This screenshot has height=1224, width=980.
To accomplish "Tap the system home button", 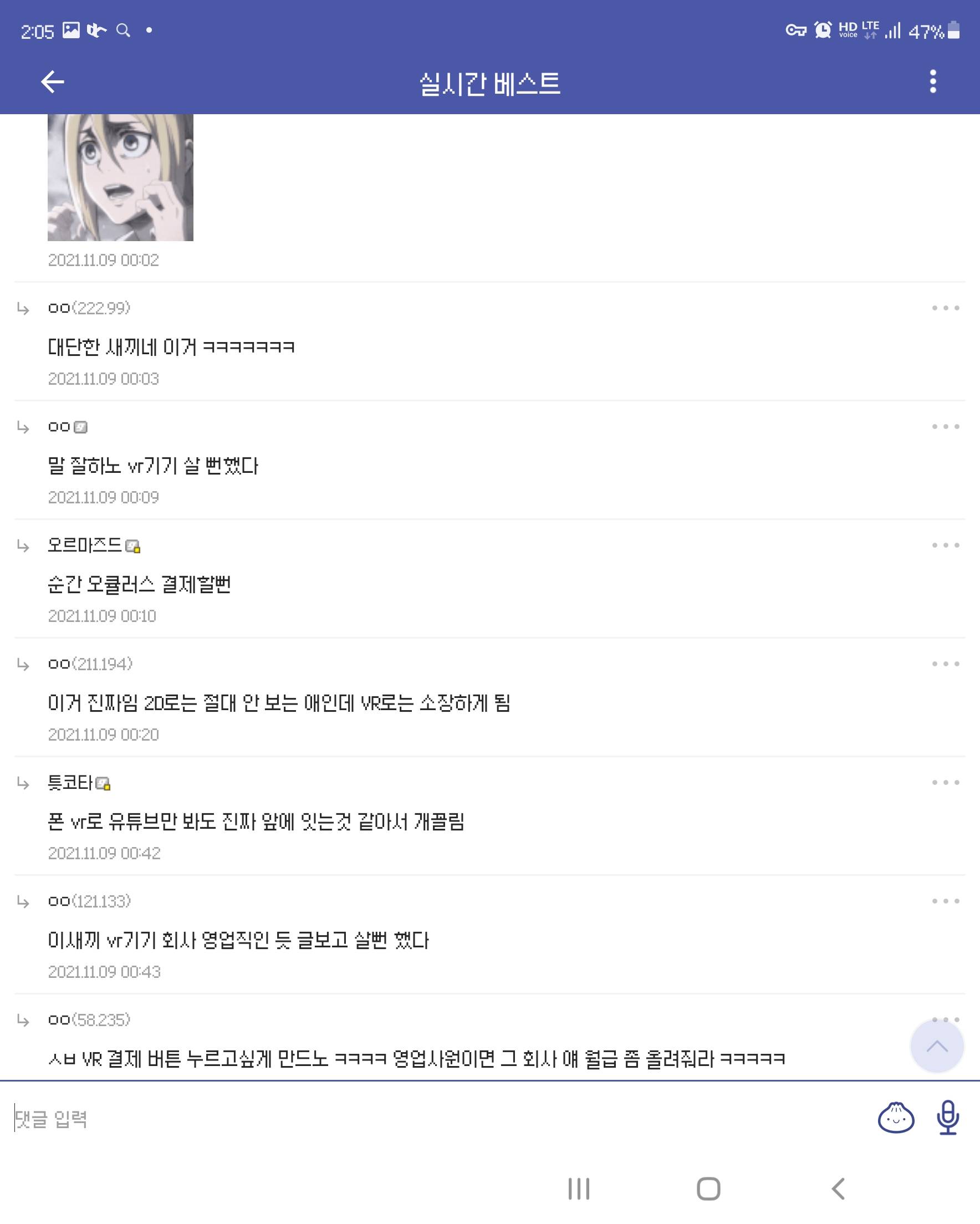I will (x=708, y=1189).
